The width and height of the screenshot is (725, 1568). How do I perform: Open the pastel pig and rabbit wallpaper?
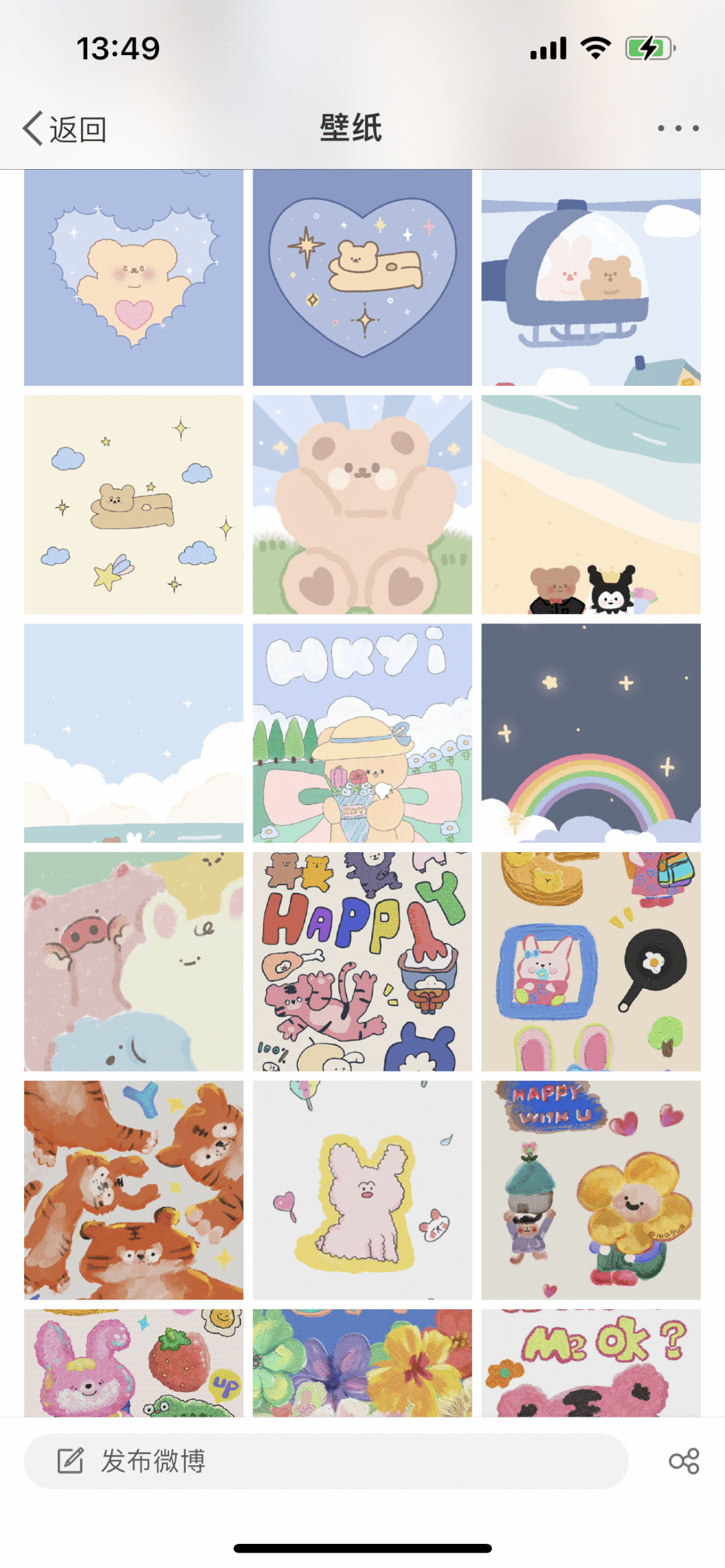(134, 961)
